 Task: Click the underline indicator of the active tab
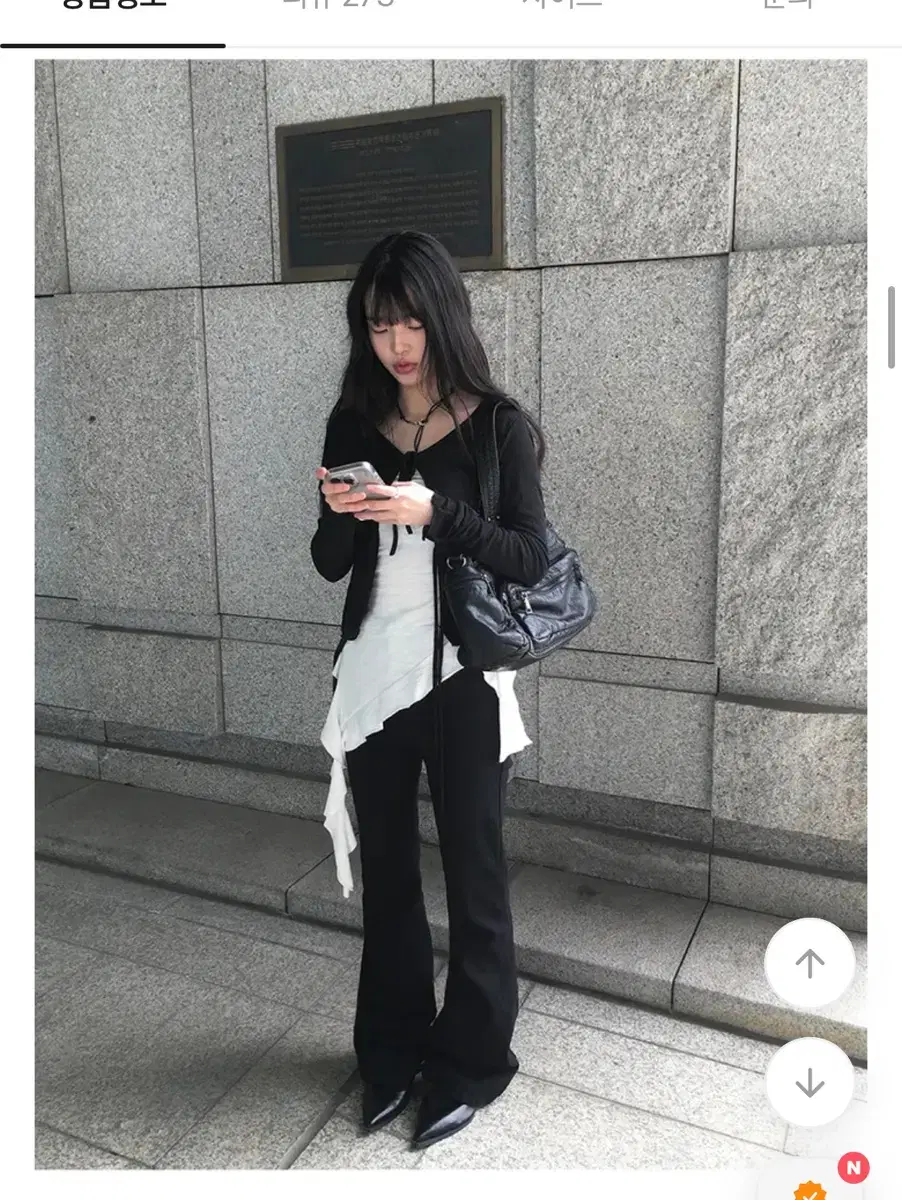tap(112, 42)
